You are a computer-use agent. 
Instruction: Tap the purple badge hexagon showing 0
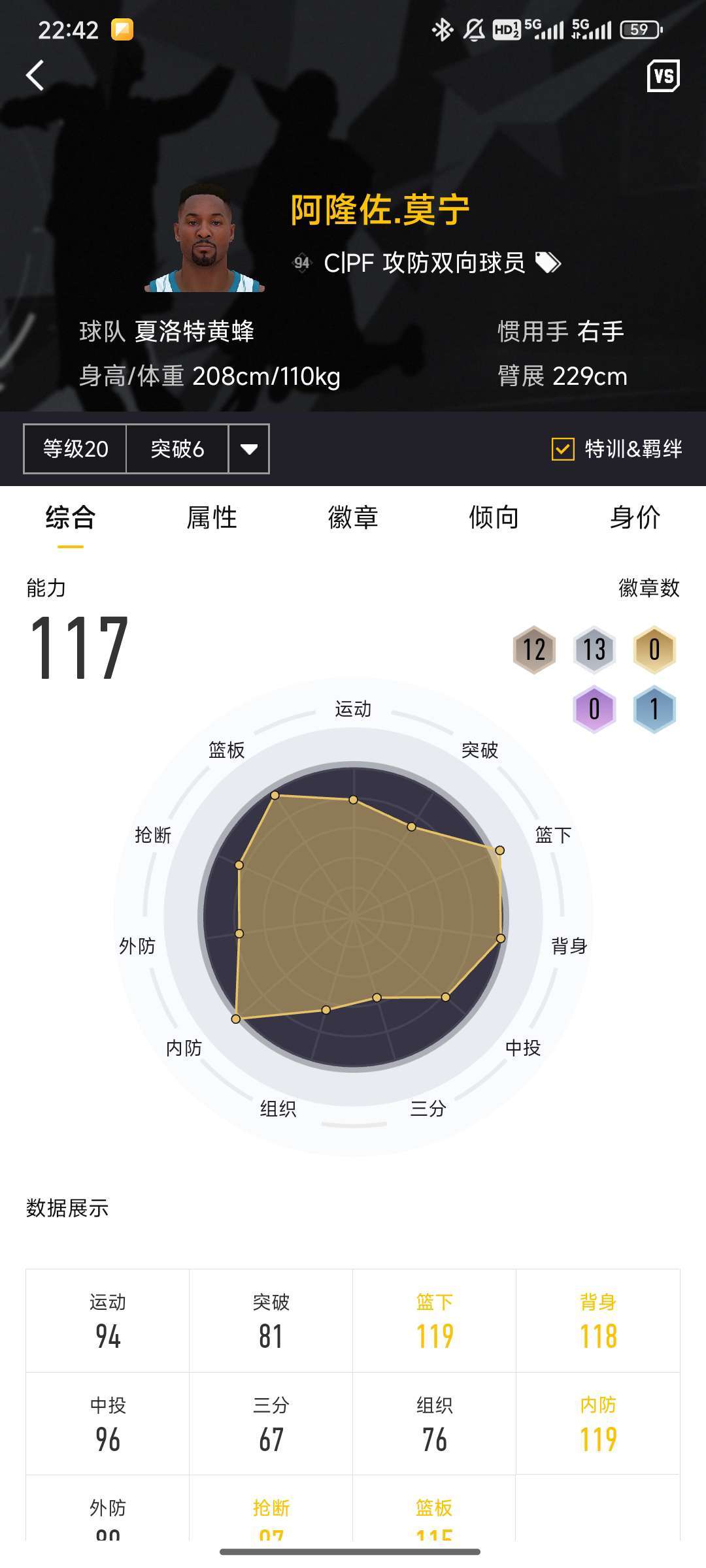pos(594,708)
